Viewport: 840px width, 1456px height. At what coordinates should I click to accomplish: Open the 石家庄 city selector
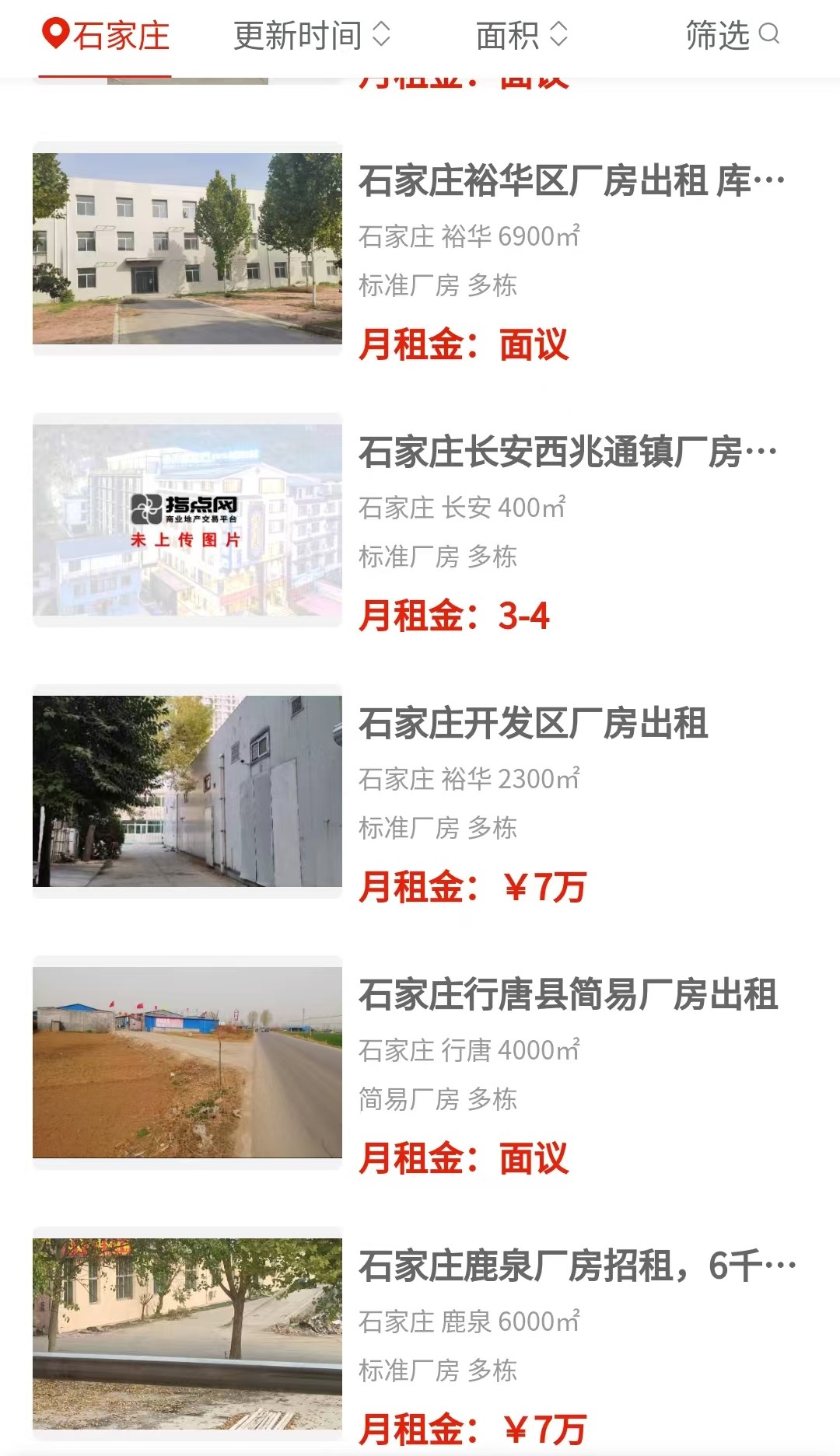[106, 36]
